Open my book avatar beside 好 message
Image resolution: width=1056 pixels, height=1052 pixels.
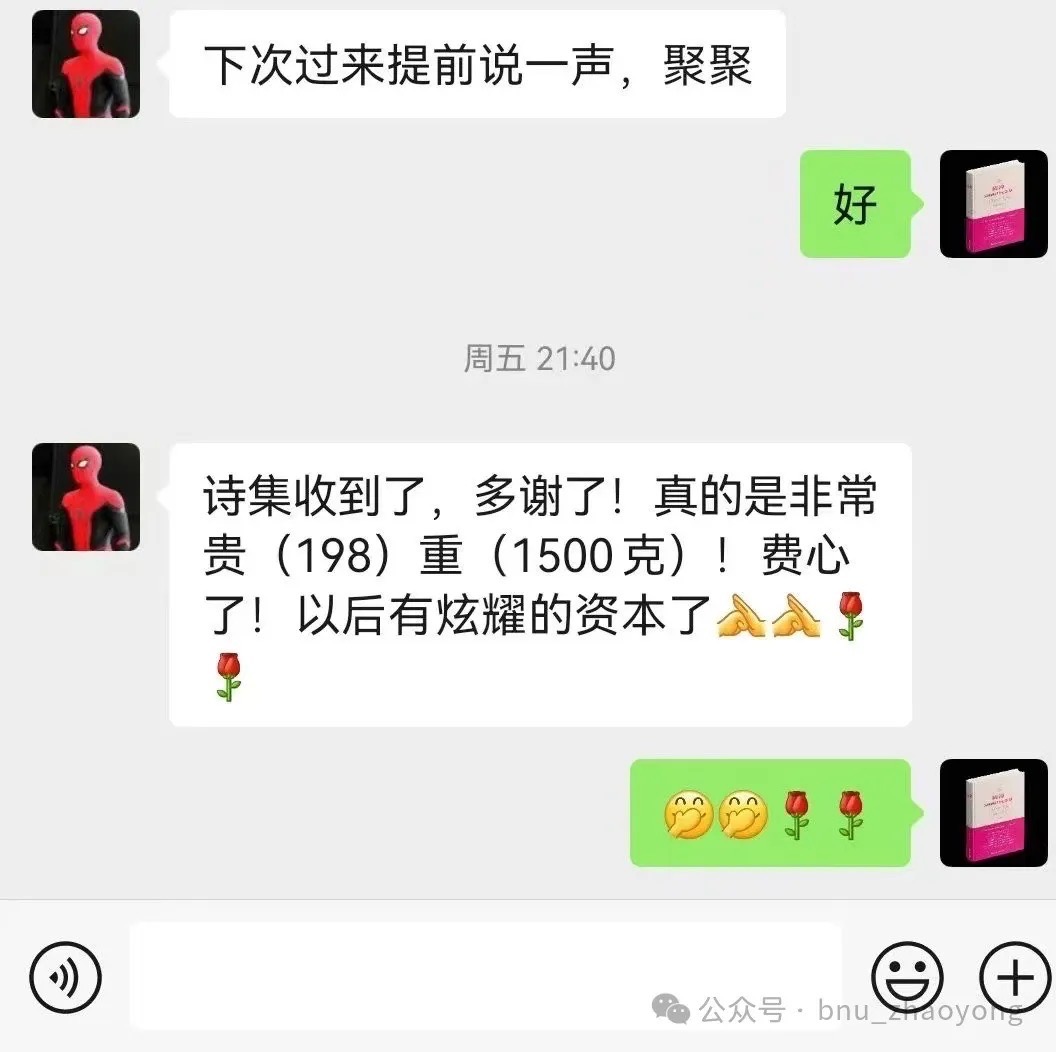pos(993,204)
